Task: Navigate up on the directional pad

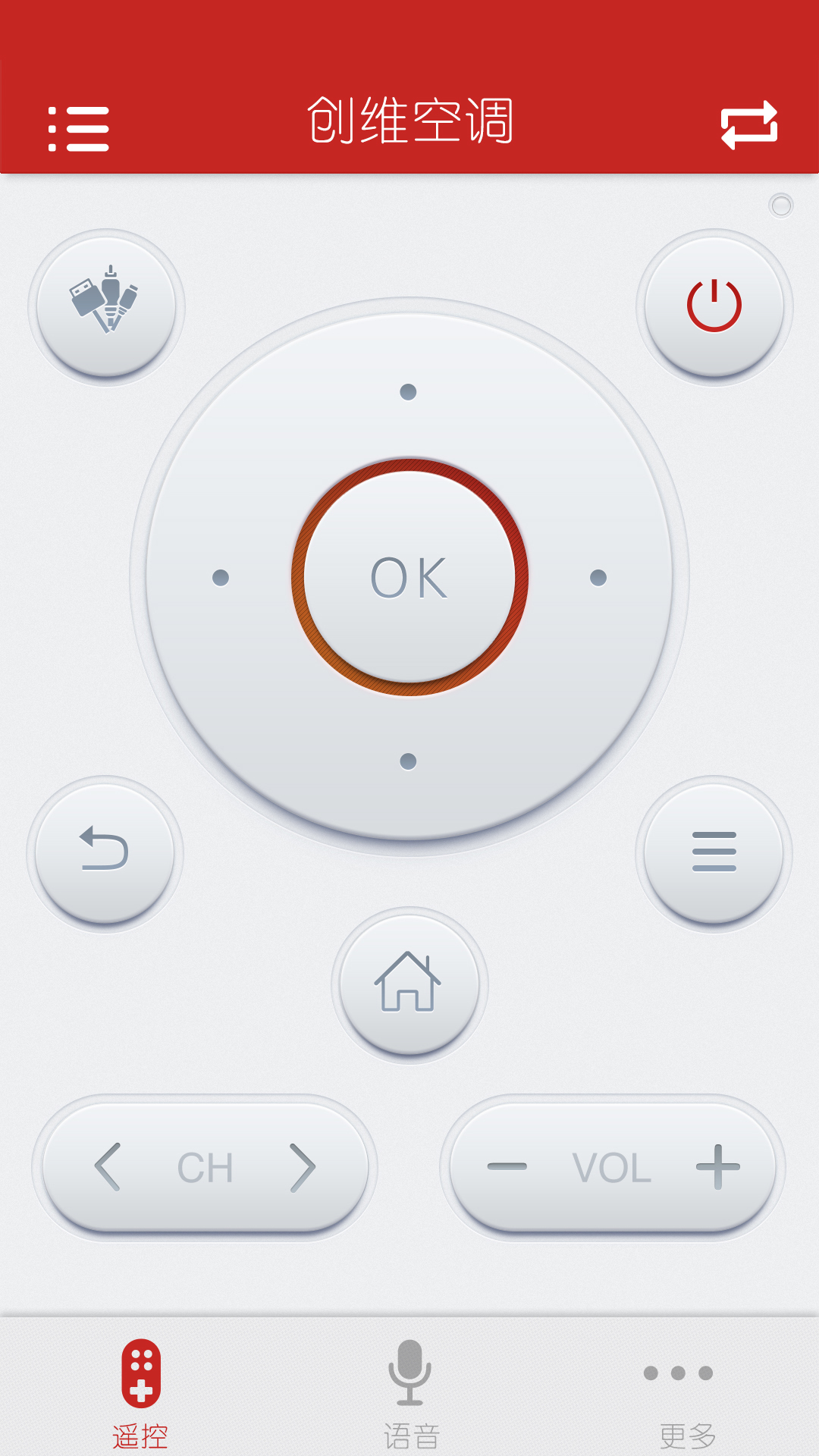Action: 408,392
